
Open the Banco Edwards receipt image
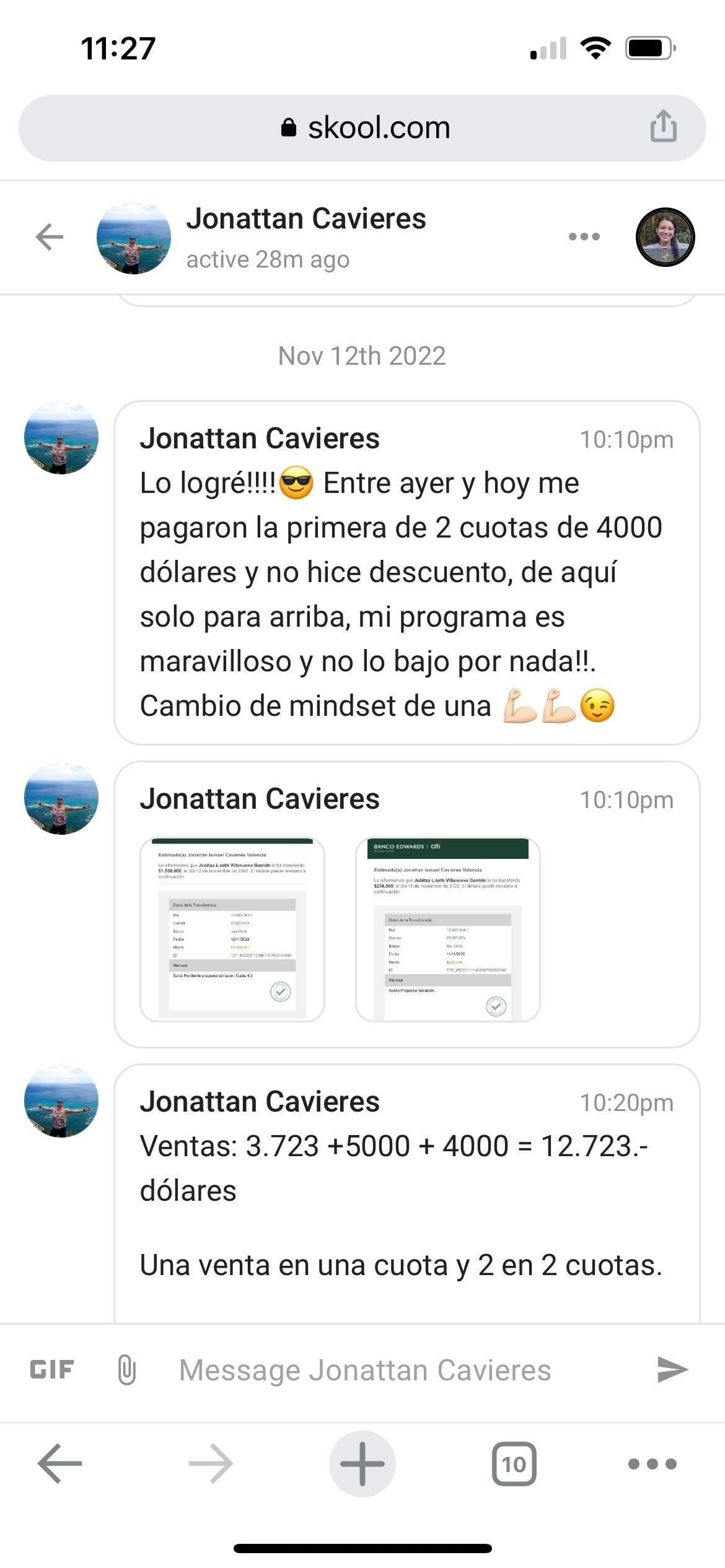click(447, 929)
